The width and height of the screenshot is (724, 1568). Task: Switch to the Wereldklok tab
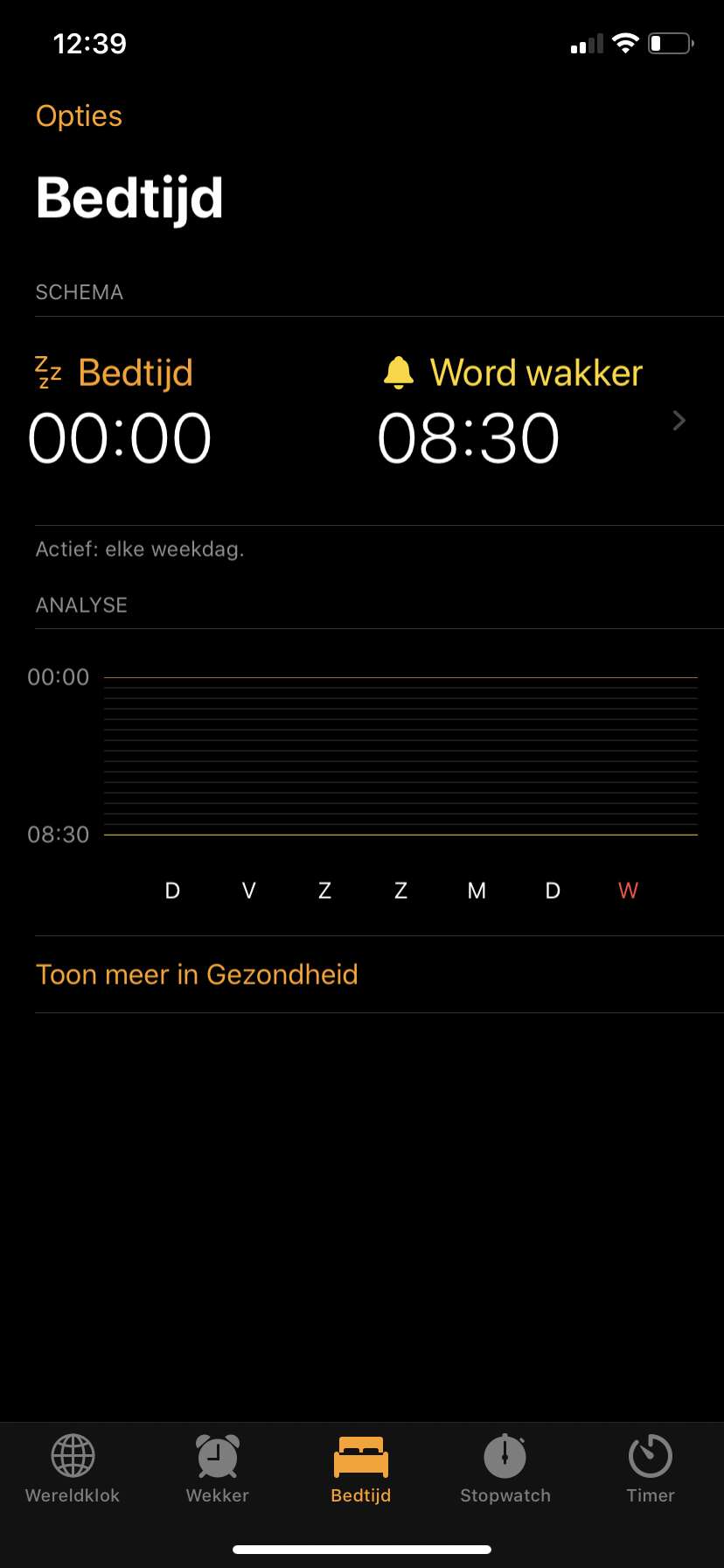(x=73, y=1470)
